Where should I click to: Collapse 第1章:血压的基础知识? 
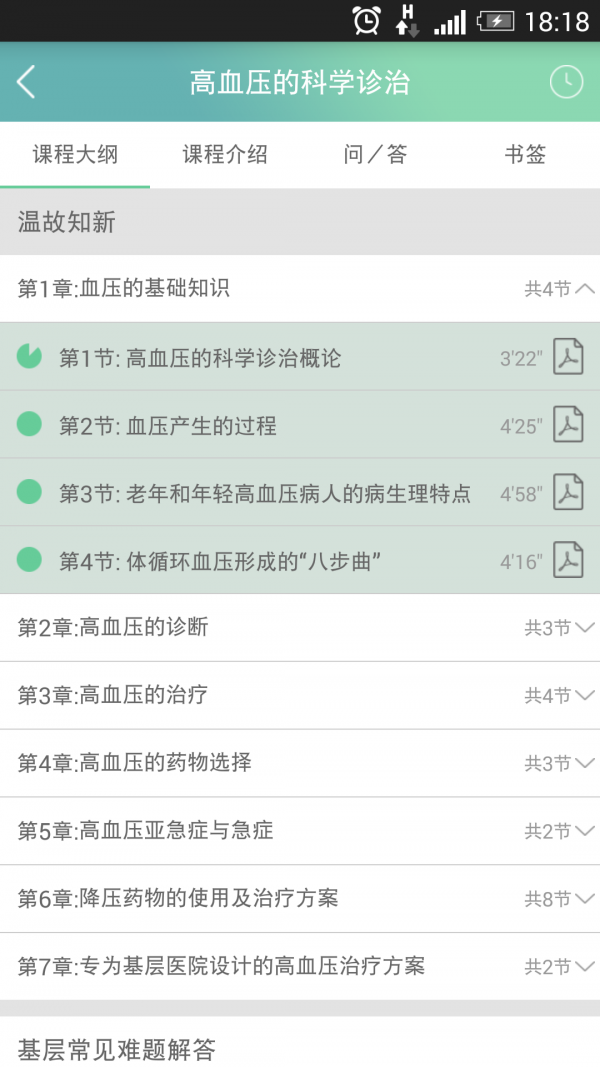click(300, 289)
